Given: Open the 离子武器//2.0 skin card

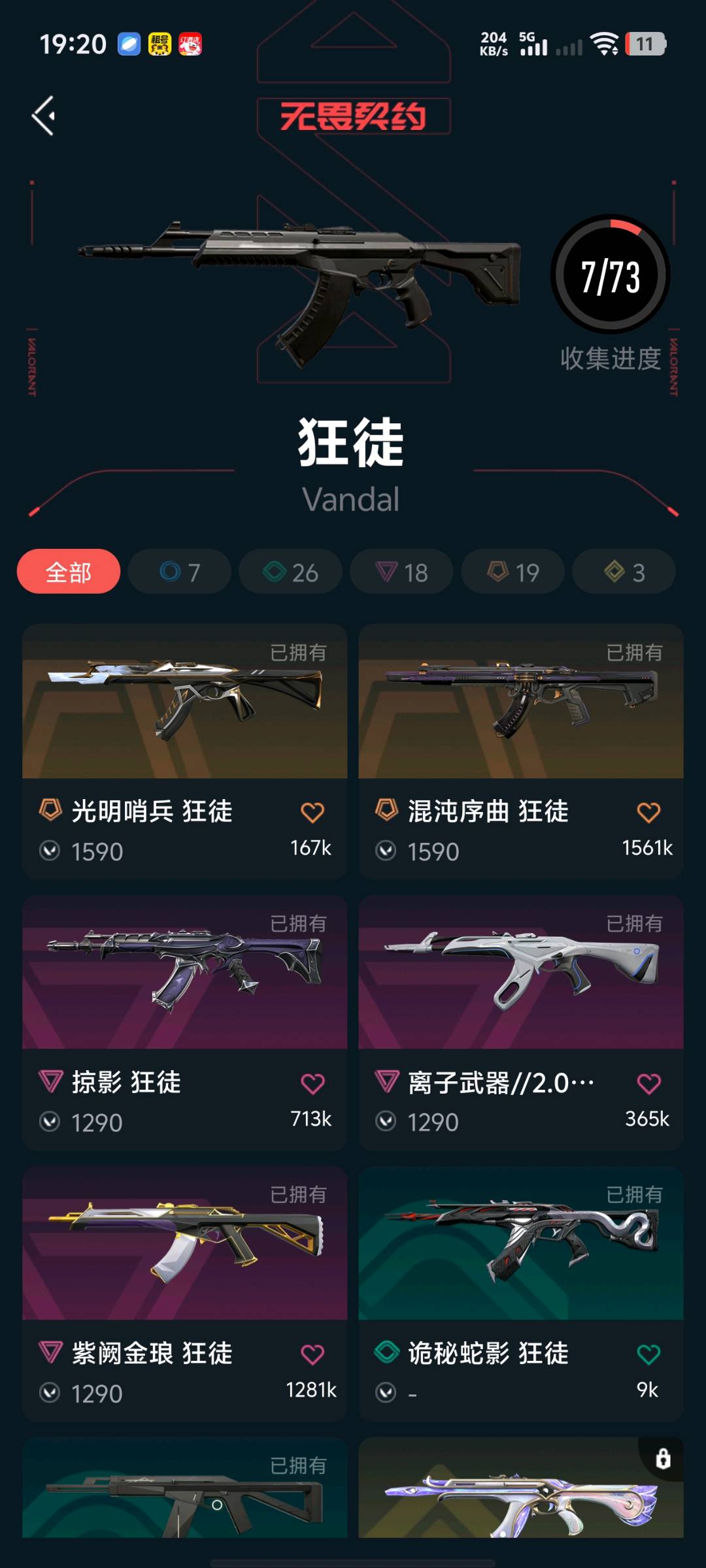Looking at the screenshot, I should click(x=521, y=1022).
